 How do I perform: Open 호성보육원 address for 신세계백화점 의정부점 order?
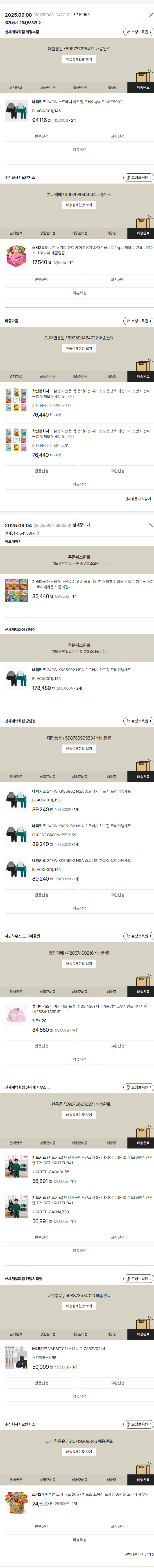tap(138, 32)
